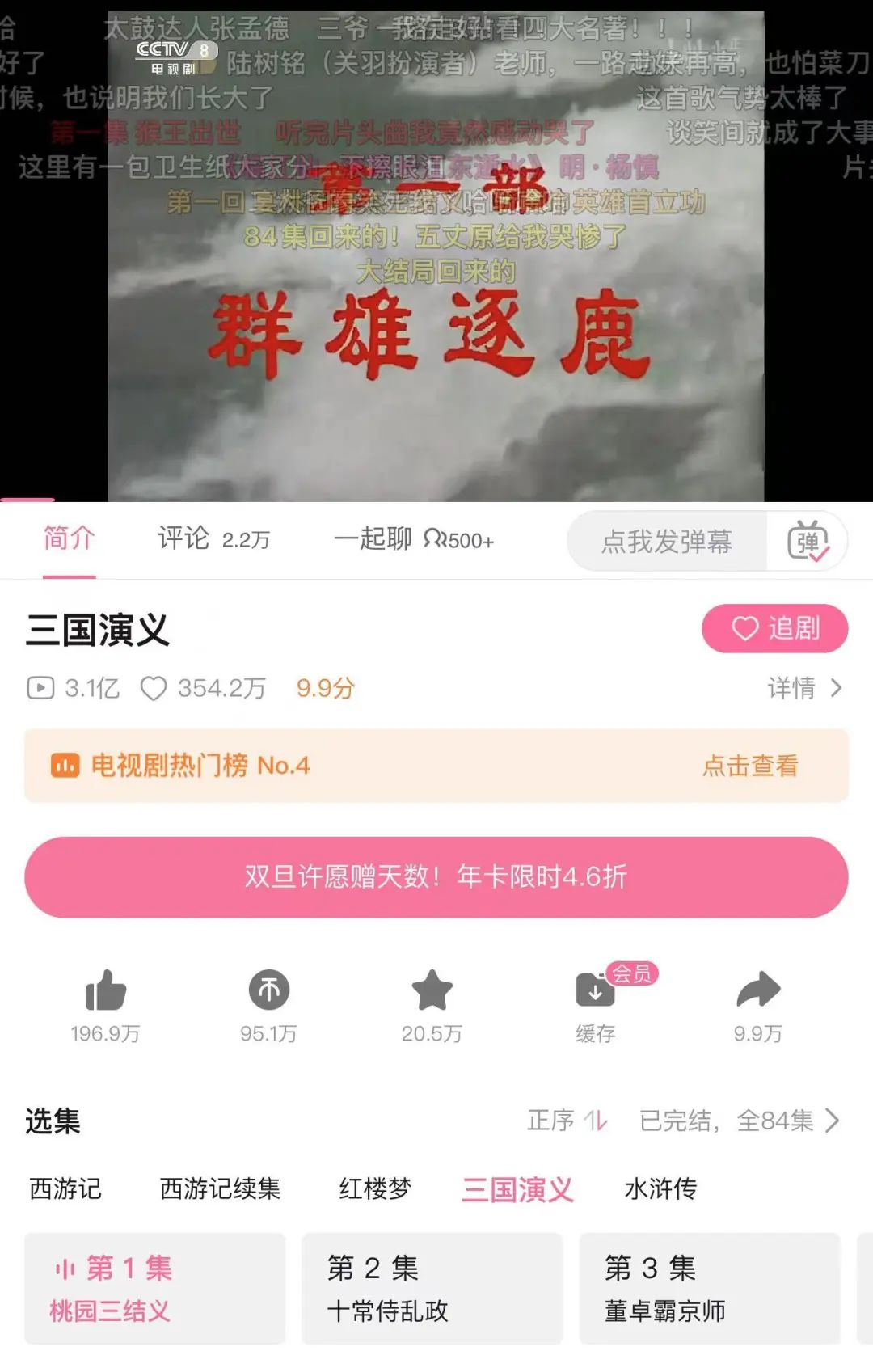Click the play count icon showing 3.1亿

(38, 688)
